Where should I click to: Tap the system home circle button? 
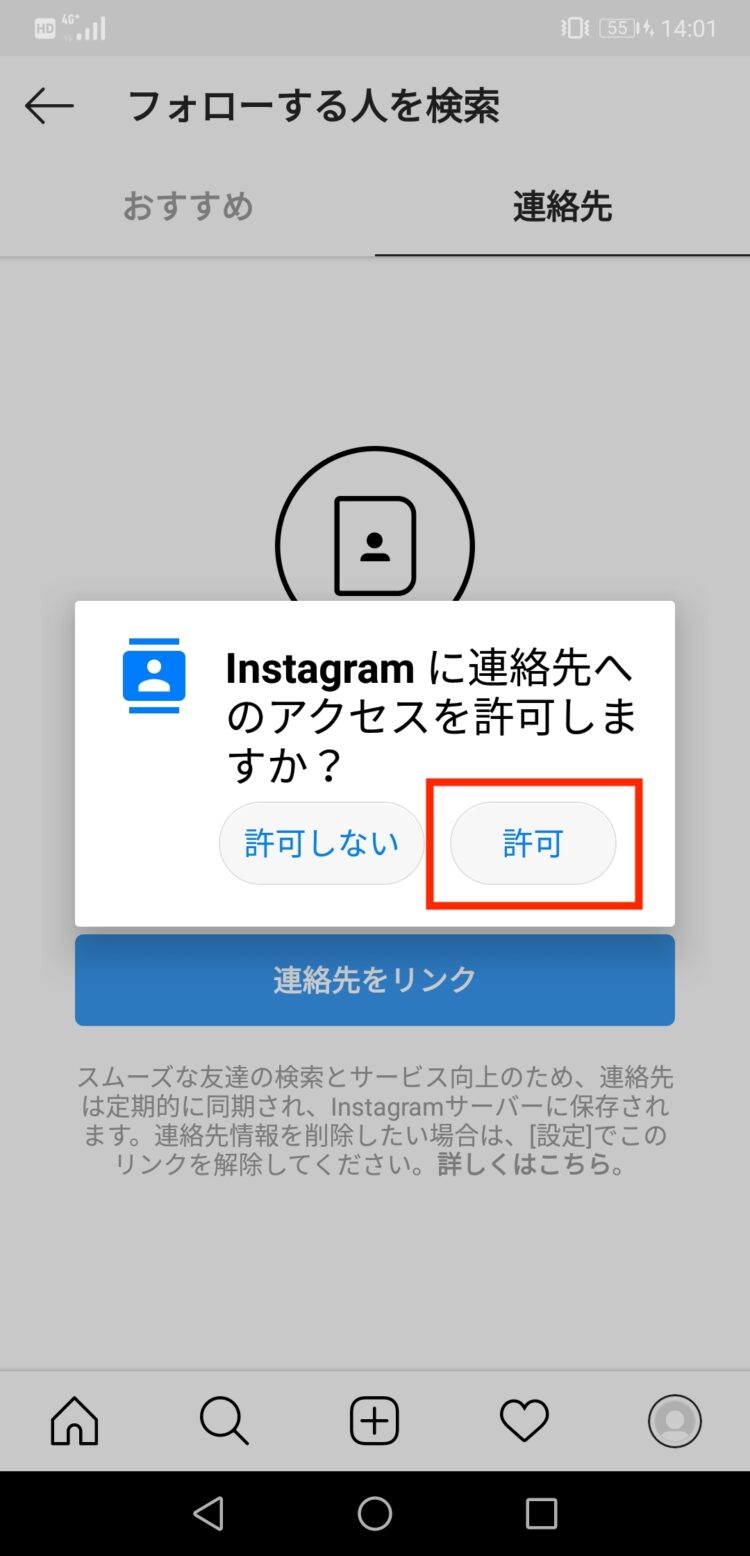pos(375,1514)
